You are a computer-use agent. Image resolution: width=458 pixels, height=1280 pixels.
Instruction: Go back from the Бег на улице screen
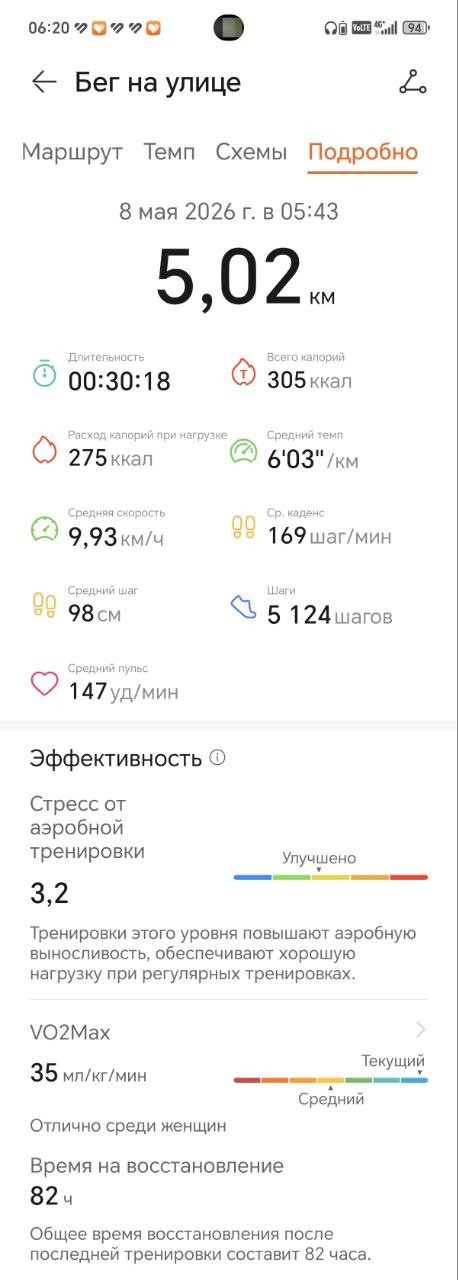pos(44,82)
